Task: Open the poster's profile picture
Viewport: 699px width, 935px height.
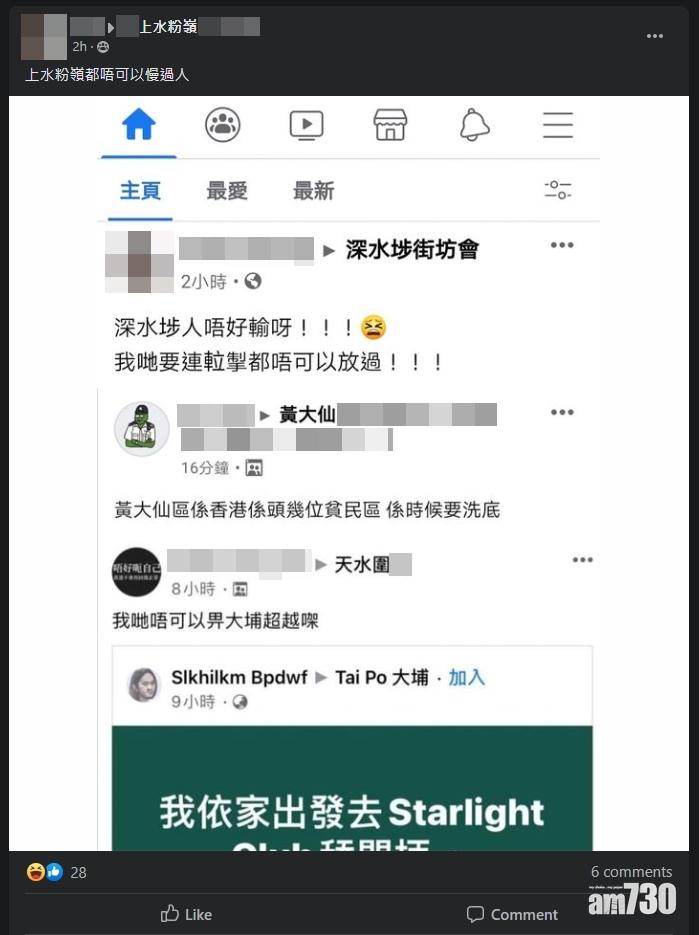Action: (x=43, y=36)
